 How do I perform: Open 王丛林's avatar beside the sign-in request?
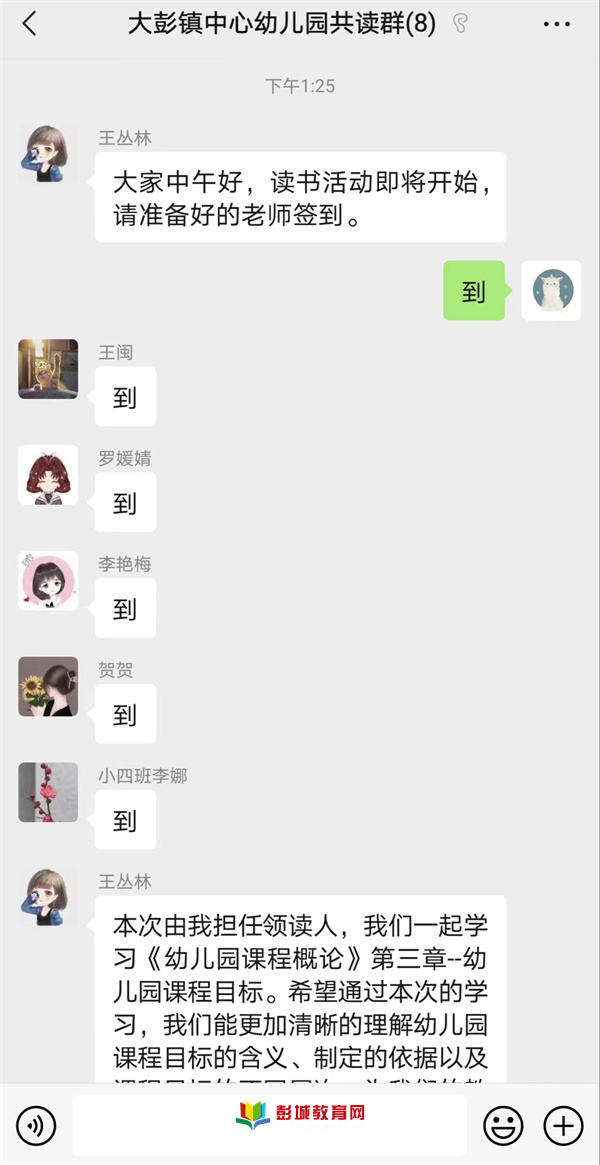[48, 154]
